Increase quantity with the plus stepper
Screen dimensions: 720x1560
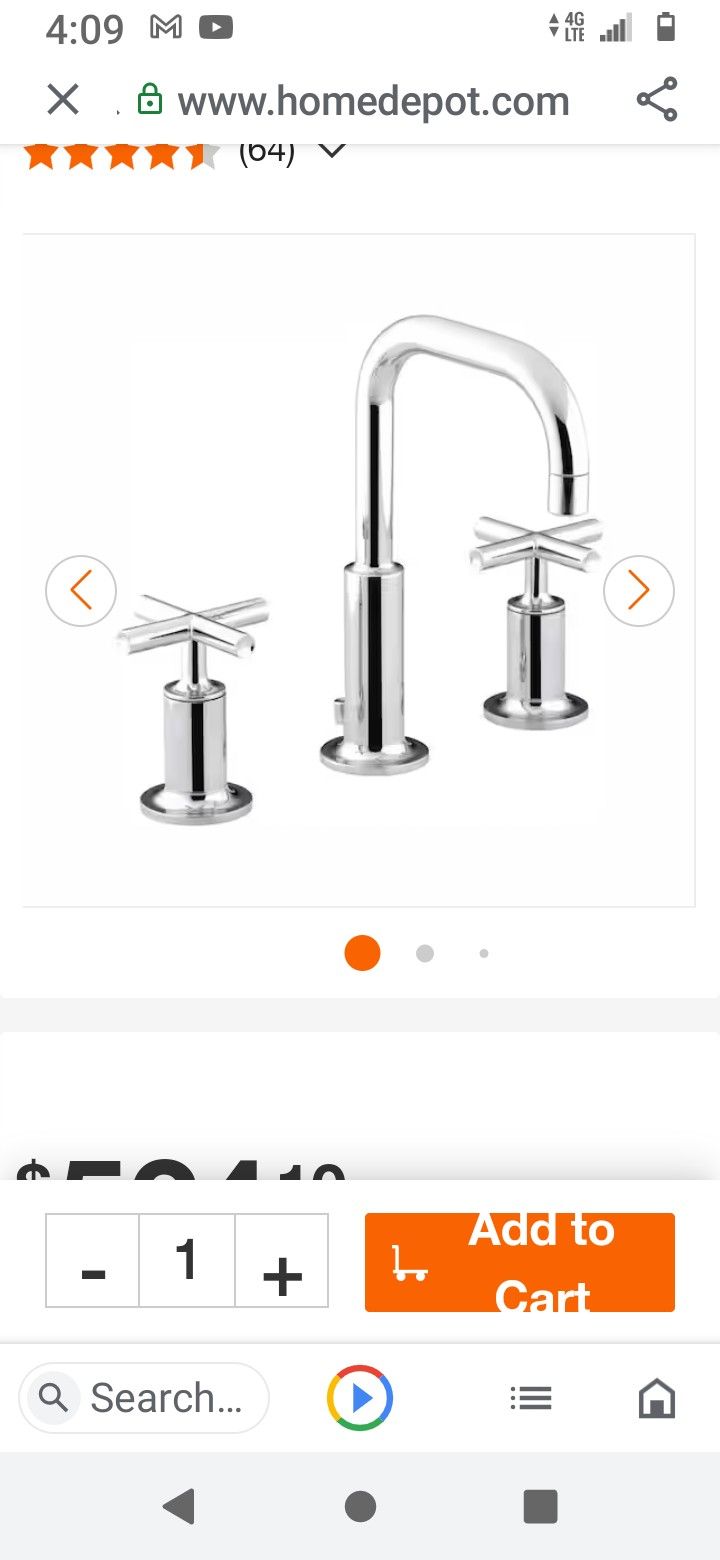click(282, 1261)
